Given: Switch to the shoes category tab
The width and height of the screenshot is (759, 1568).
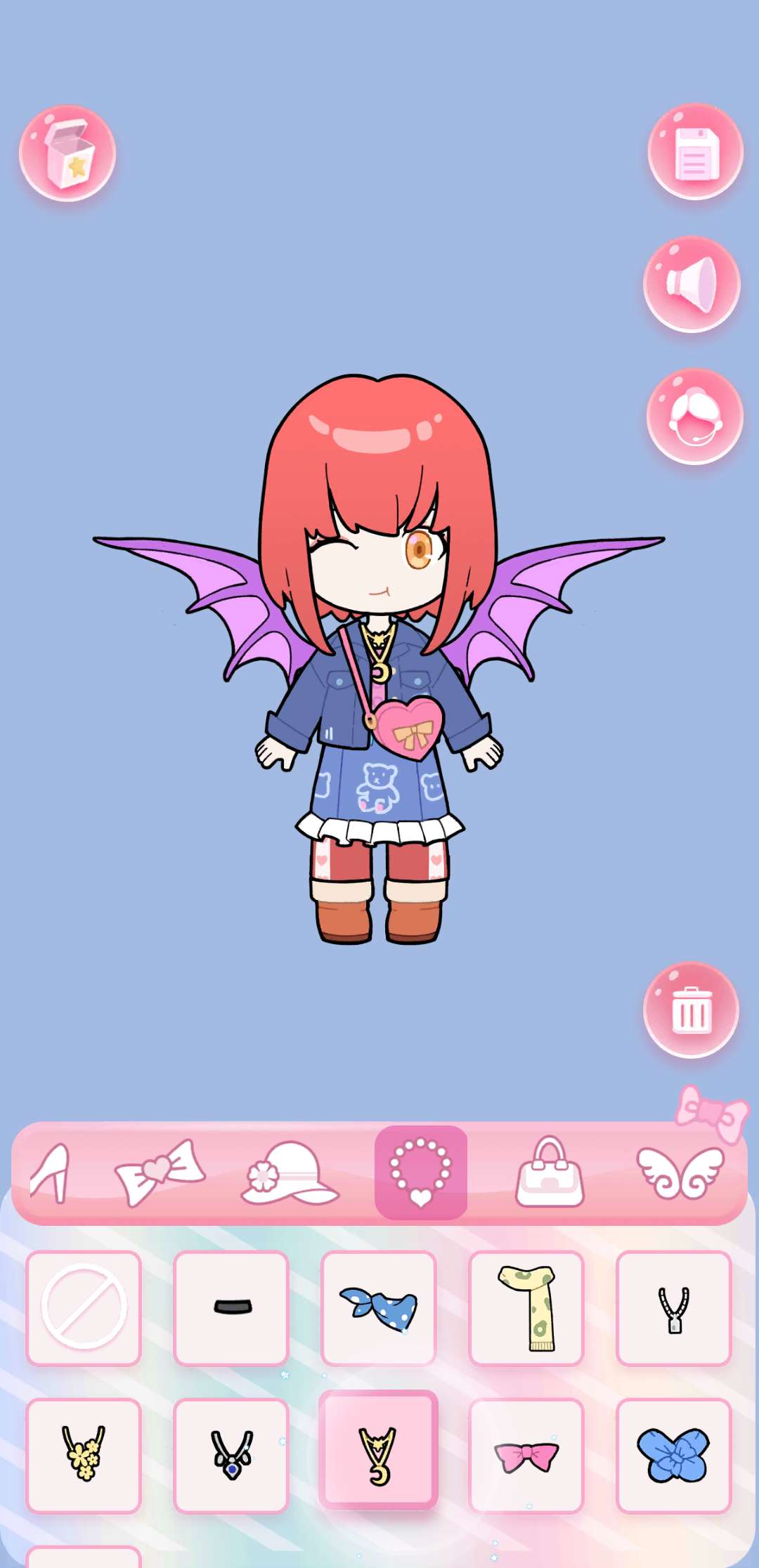Looking at the screenshot, I should [52, 1172].
